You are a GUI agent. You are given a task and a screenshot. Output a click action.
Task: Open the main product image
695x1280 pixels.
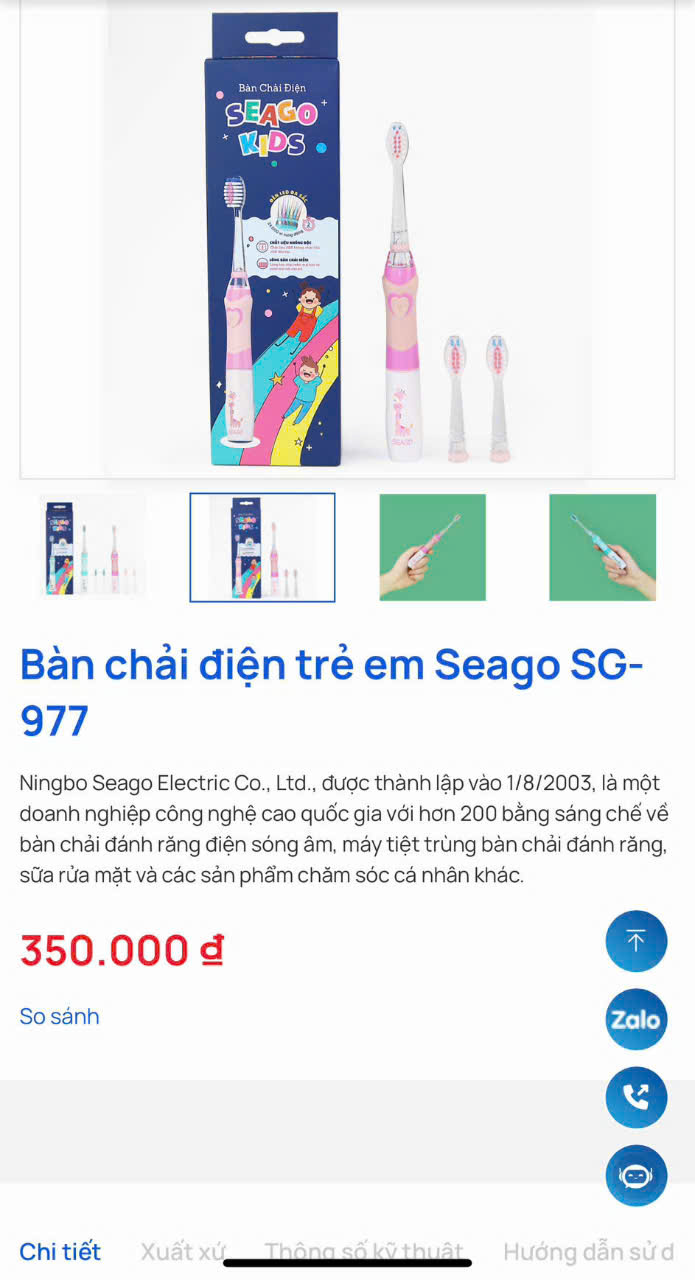(x=347, y=239)
